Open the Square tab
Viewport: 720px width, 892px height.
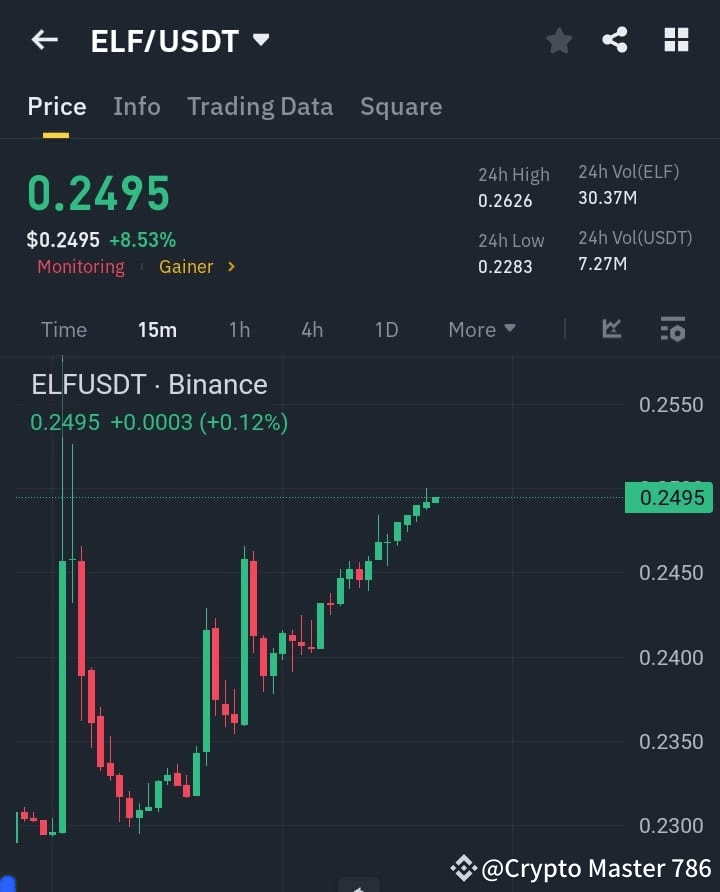[x=401, y=107]
